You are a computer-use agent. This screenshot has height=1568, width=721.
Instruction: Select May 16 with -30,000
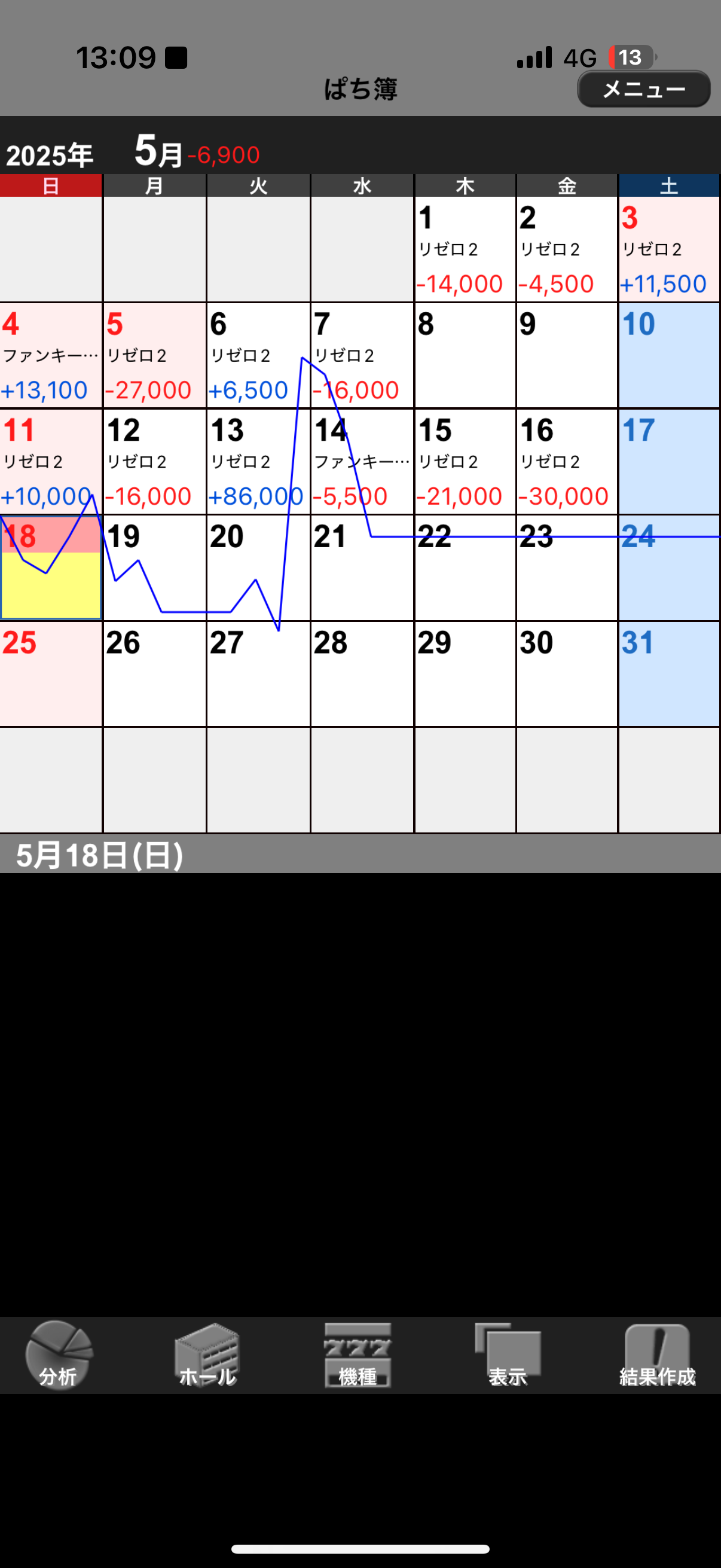[x=567, y=462]
